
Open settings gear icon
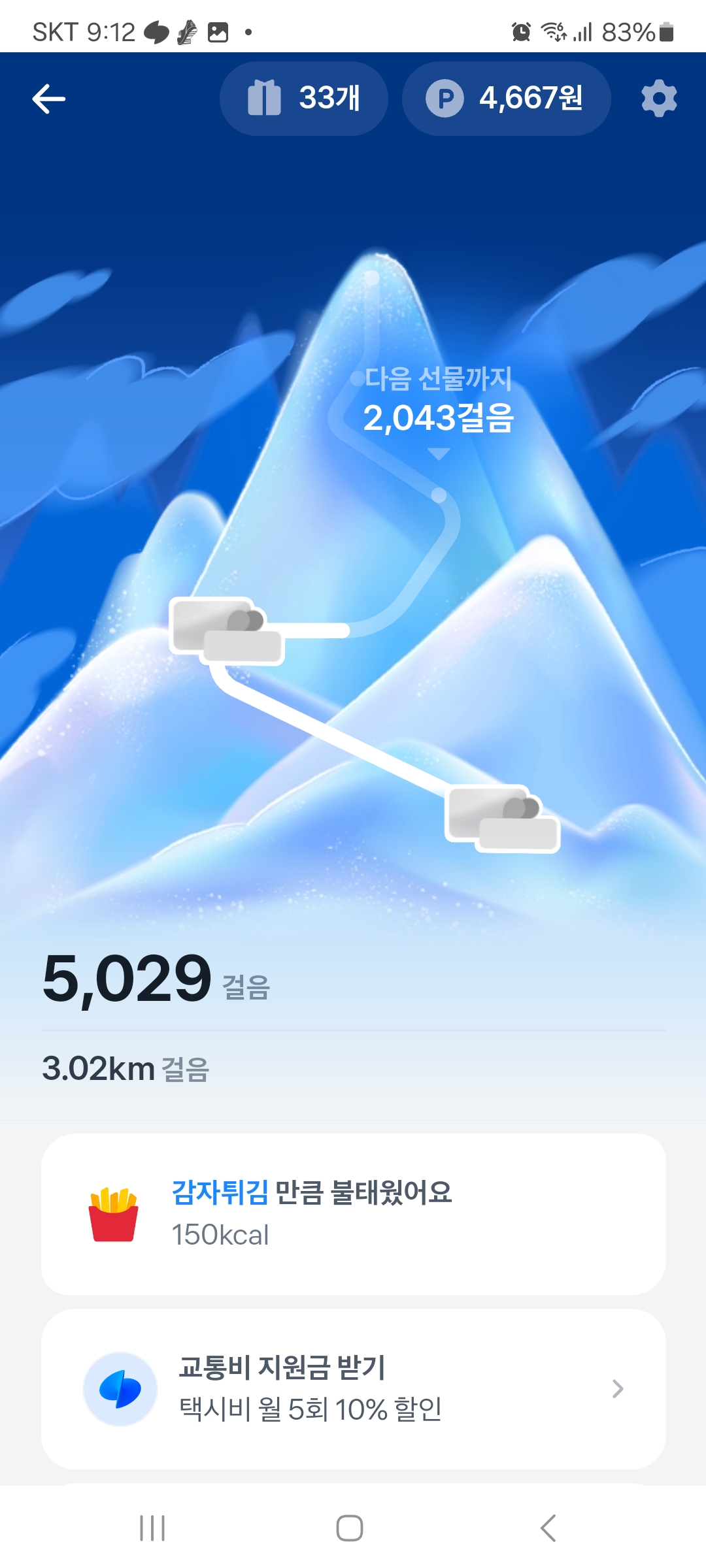pyautogui.click(x=658, y=99)
